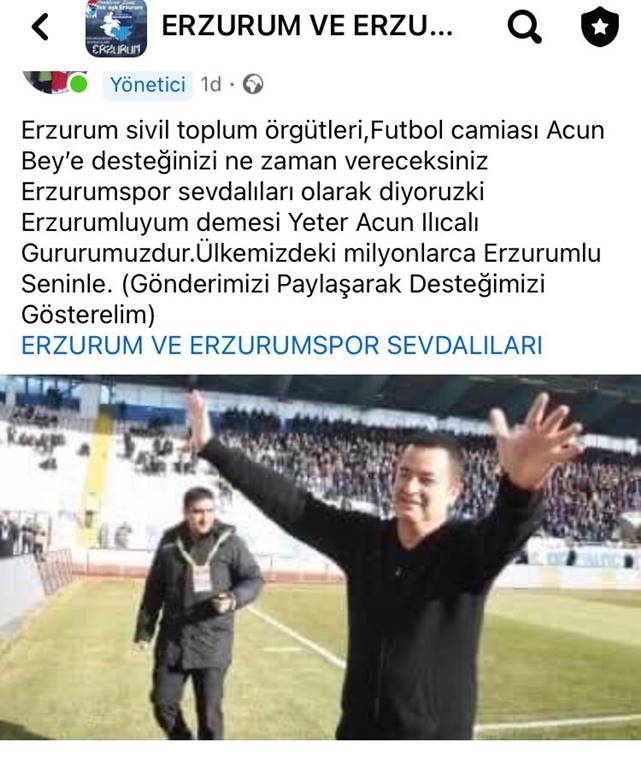Open the group admin shield icon

coord(600,27)
